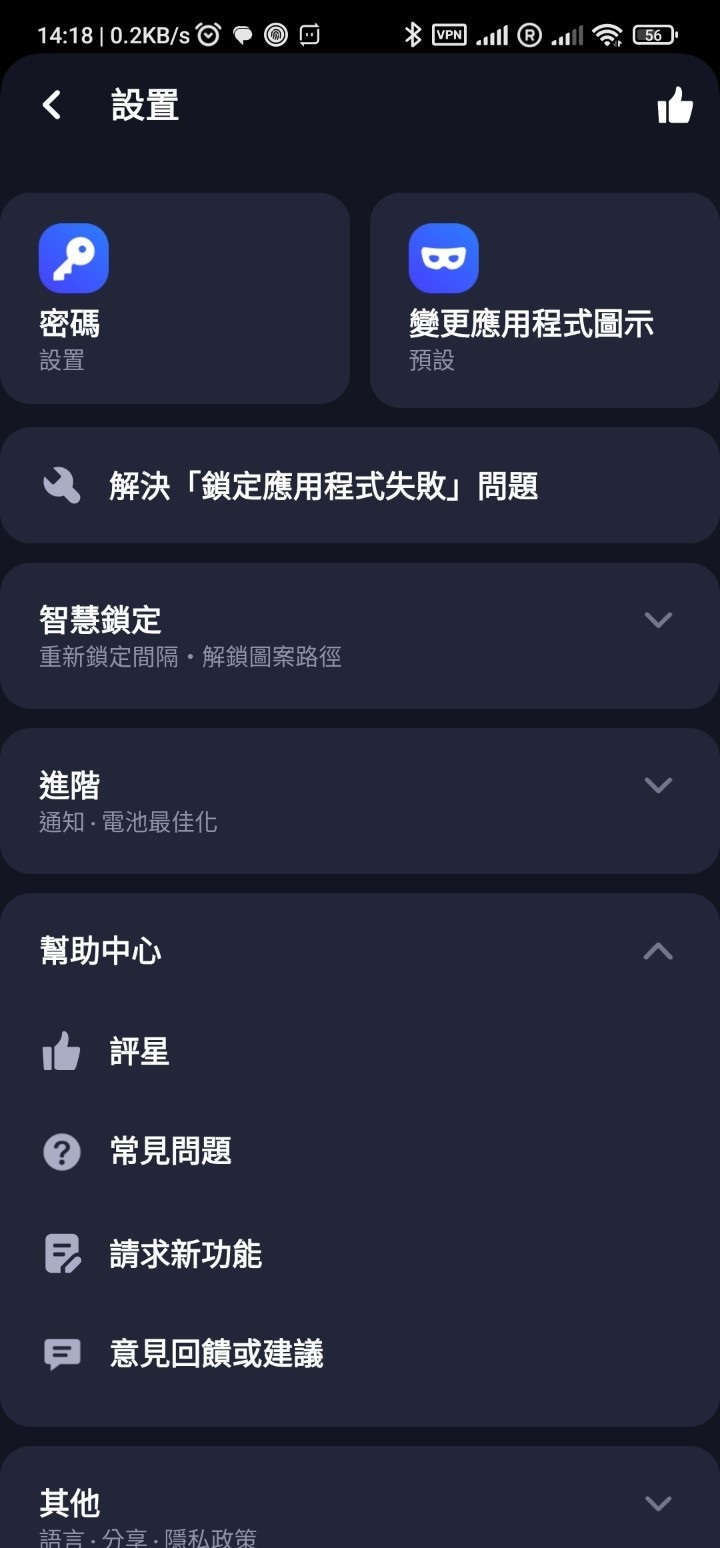Viewport: 720px width, 1548px height.
Task: Open the 密碼 settings card
Action: click(x=175, y=298)
